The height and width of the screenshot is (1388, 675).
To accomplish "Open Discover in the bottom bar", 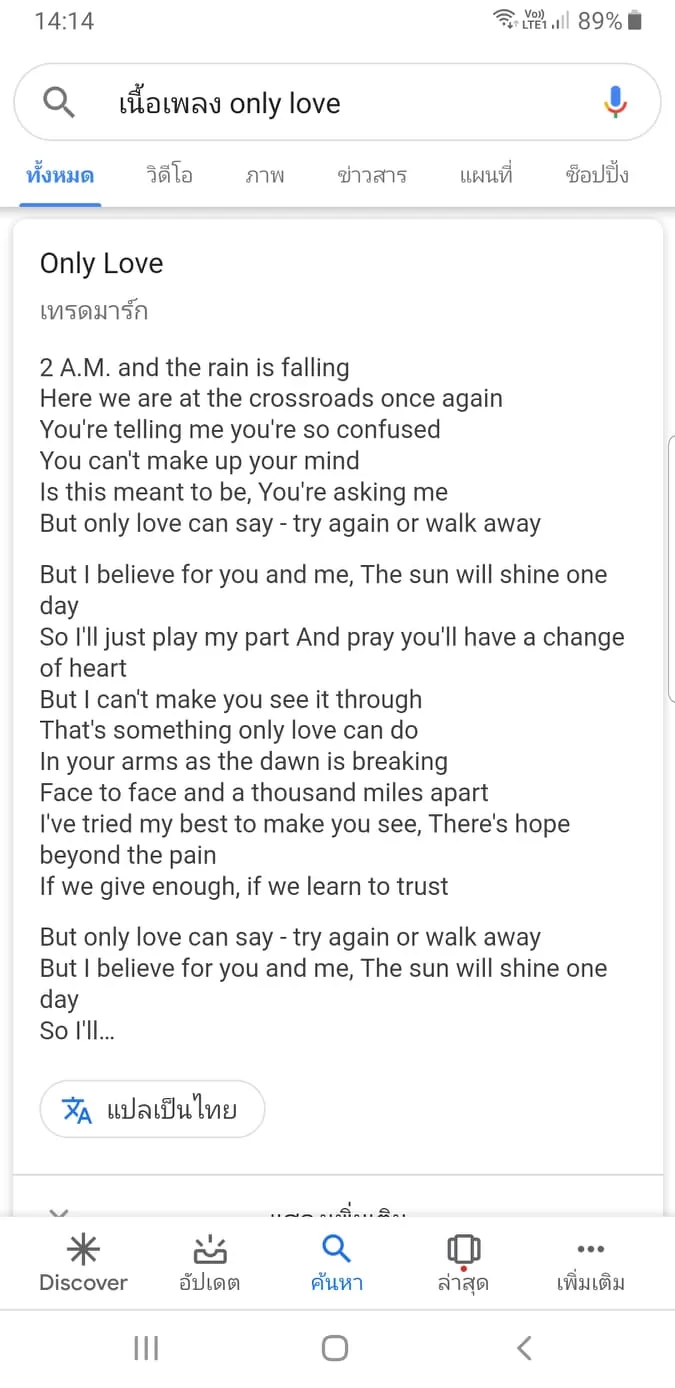I will pyautogui.click(x=83, y=1264).
